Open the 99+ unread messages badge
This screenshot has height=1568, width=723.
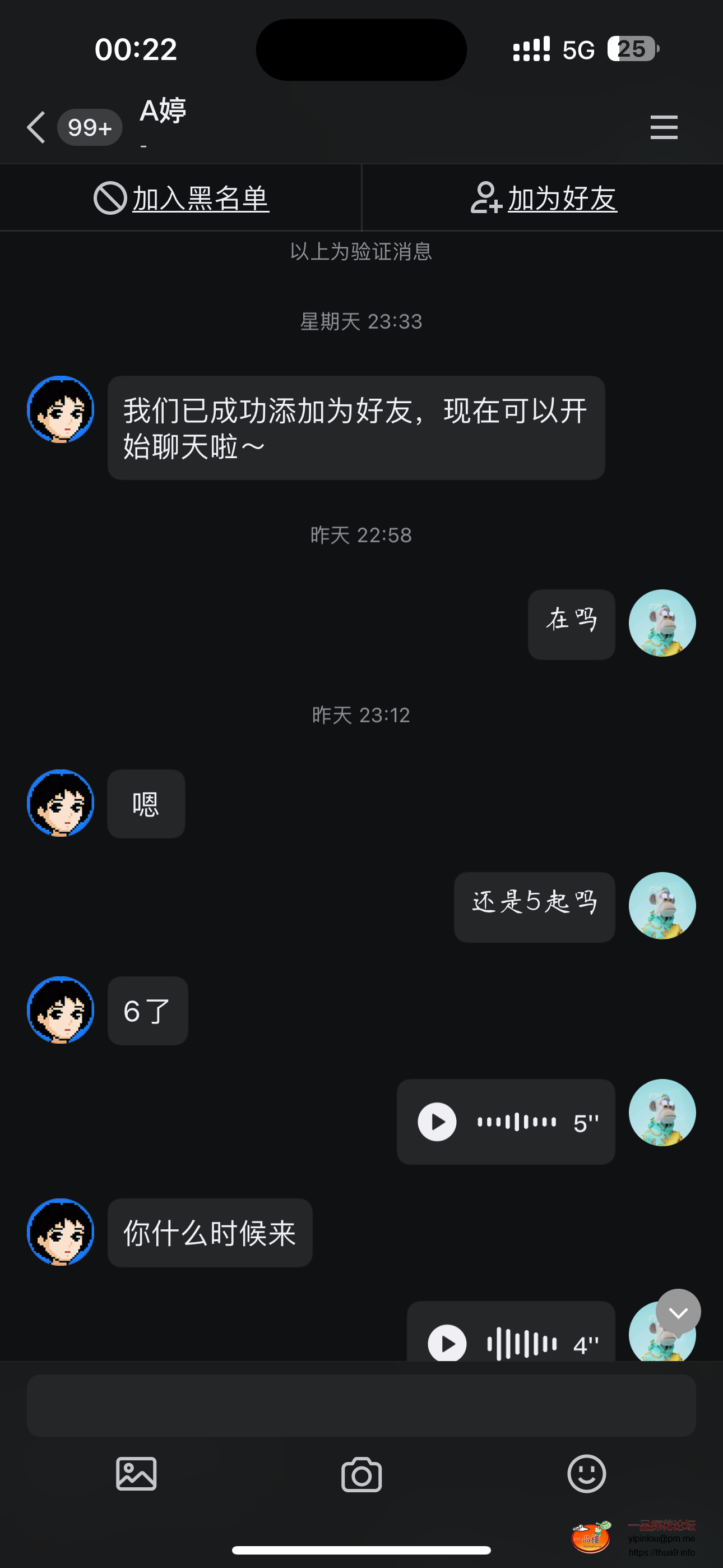coord(90,128)
